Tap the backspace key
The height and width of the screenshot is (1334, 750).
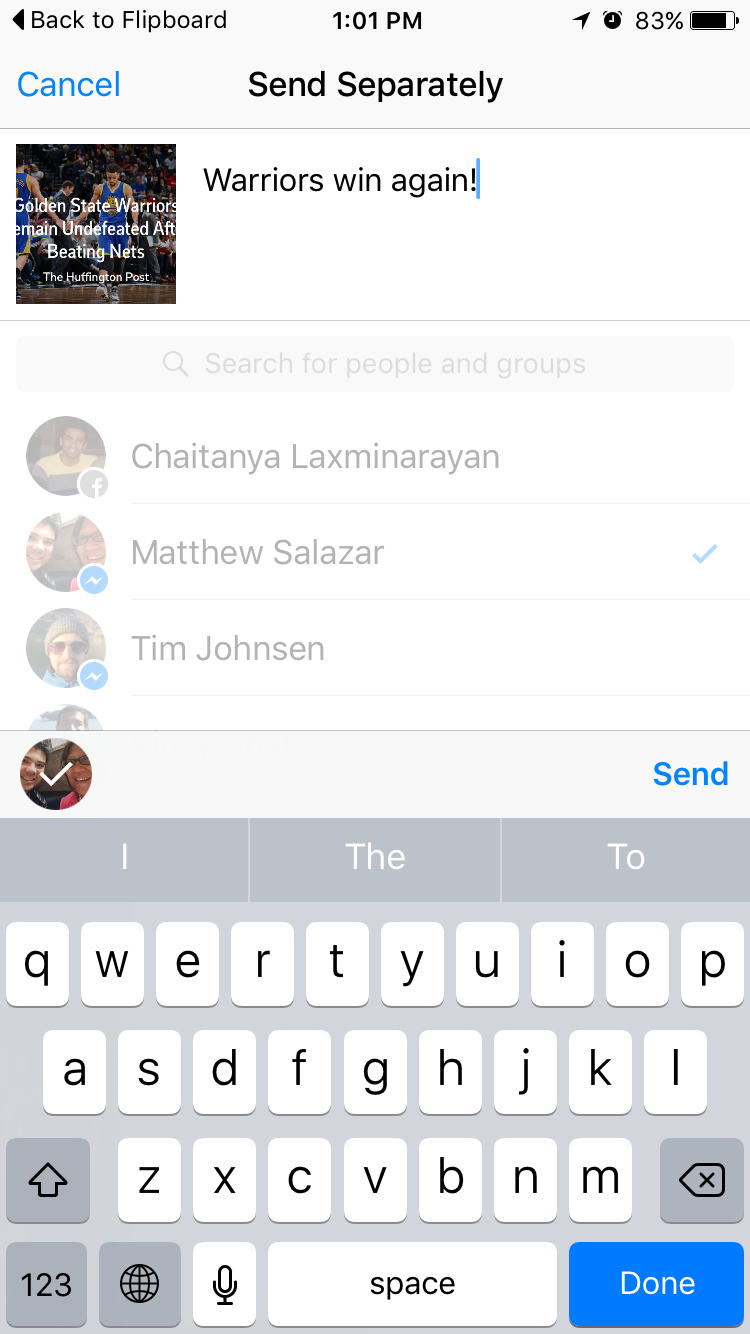[x=702, y=1180]
